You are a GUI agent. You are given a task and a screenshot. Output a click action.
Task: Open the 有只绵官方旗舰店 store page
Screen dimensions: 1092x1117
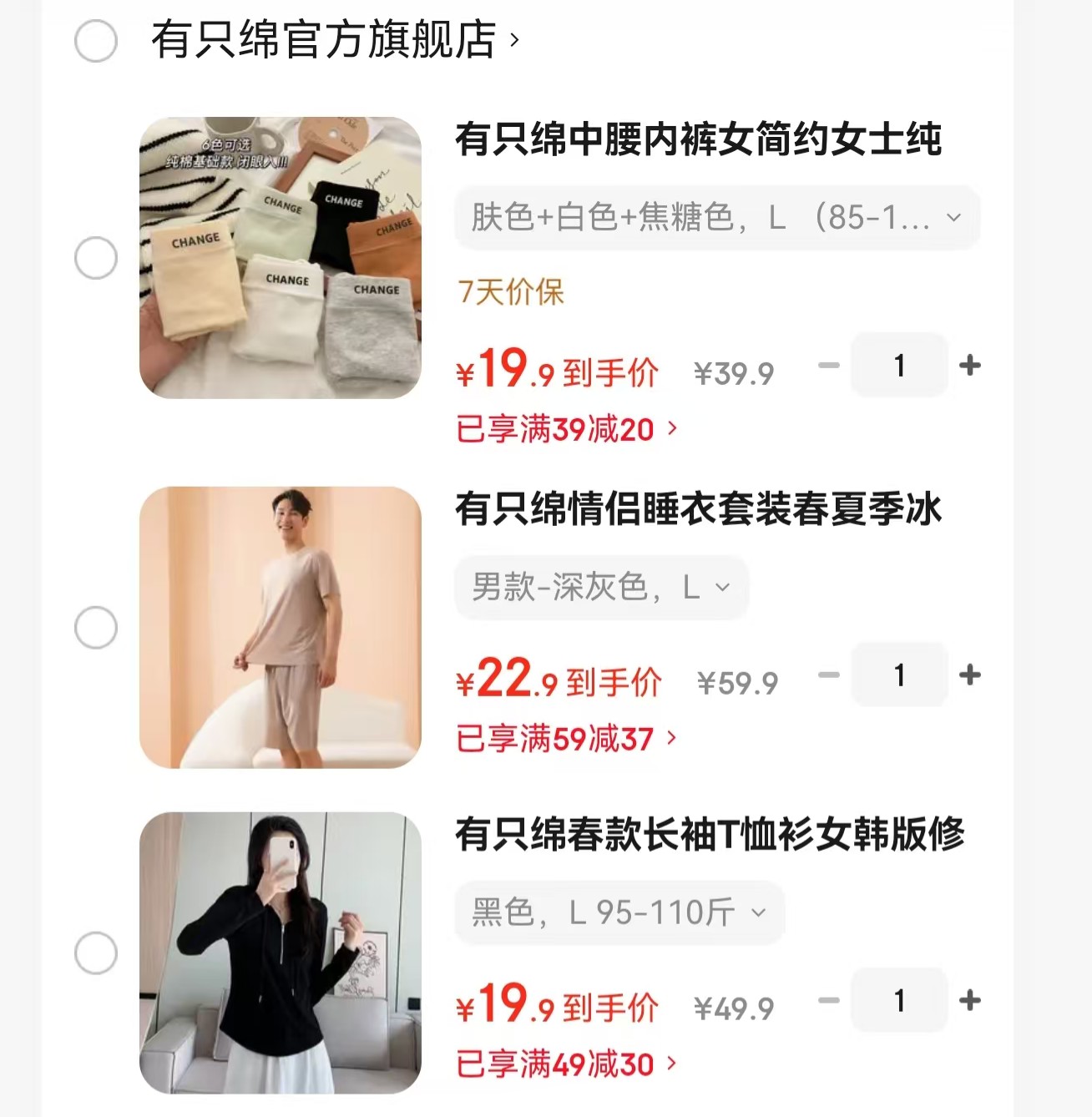334,40
